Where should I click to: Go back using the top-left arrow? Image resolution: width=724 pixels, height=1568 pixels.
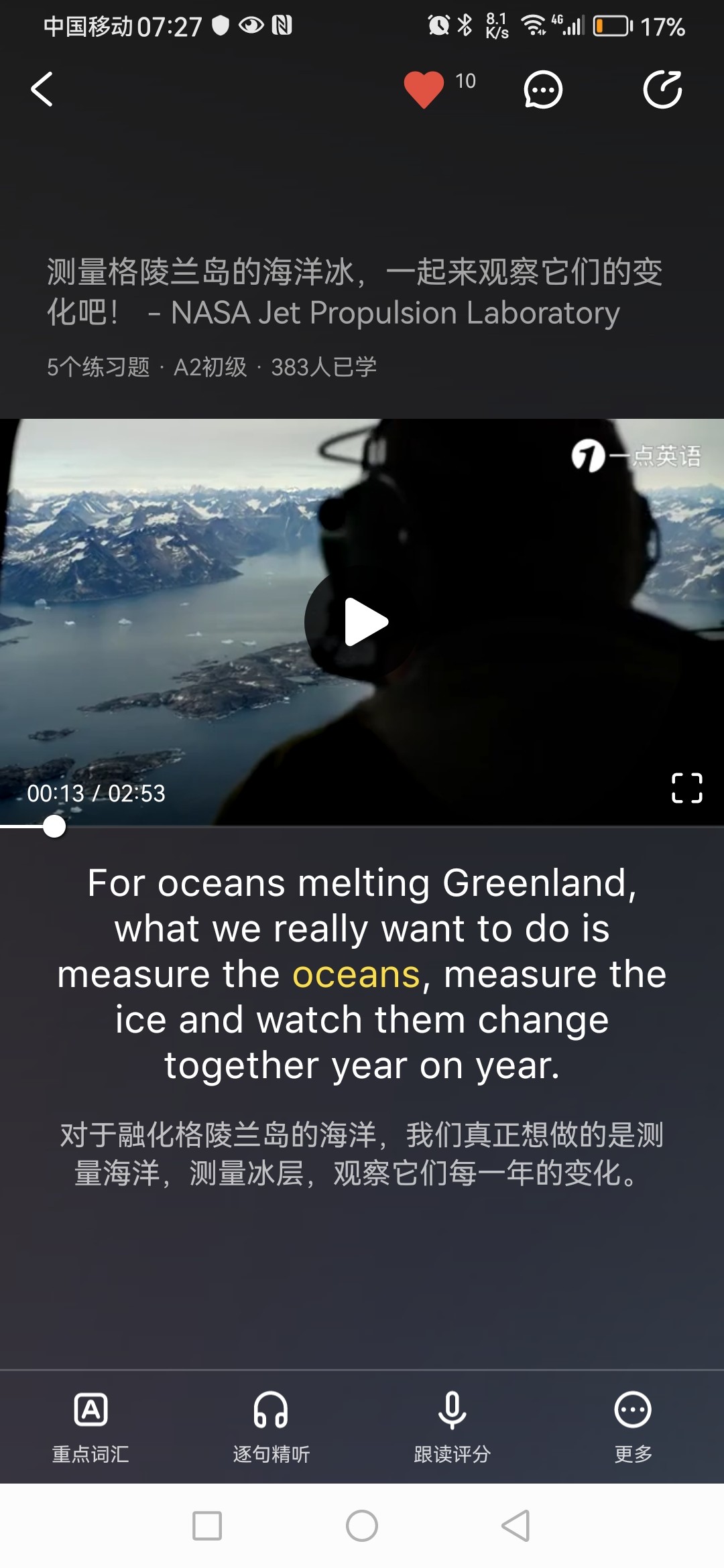pyautogui.click(x=42, y=89)
